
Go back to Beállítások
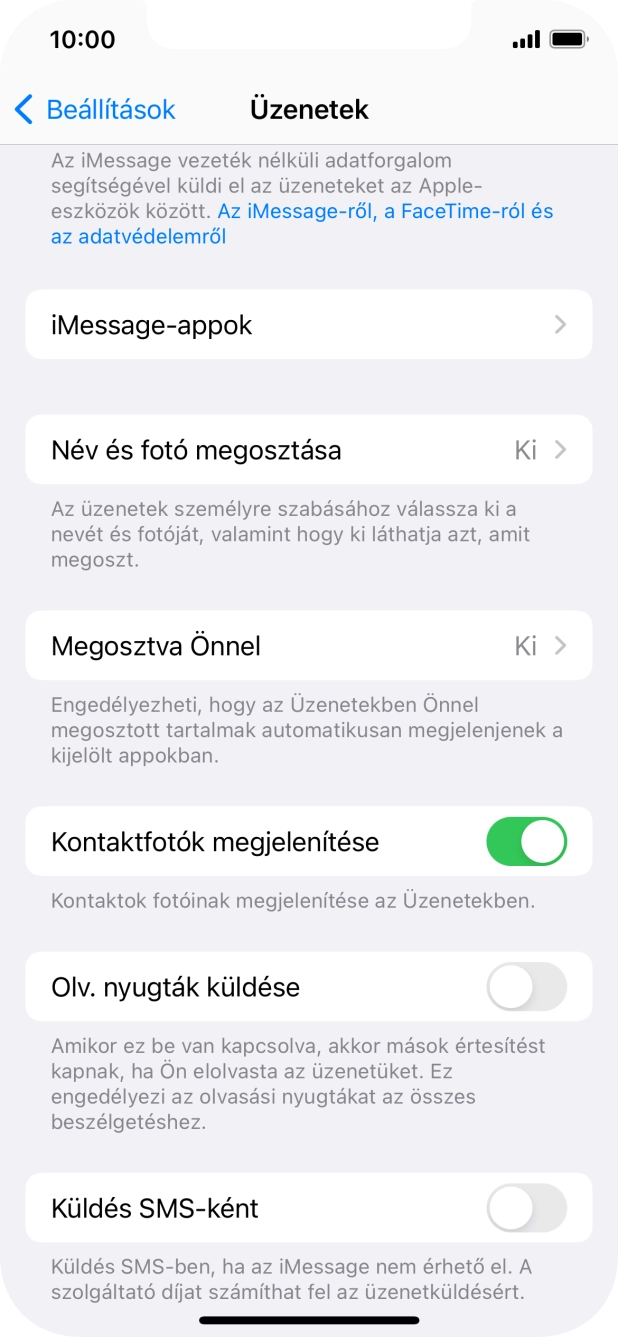click(x=95, y=109)
